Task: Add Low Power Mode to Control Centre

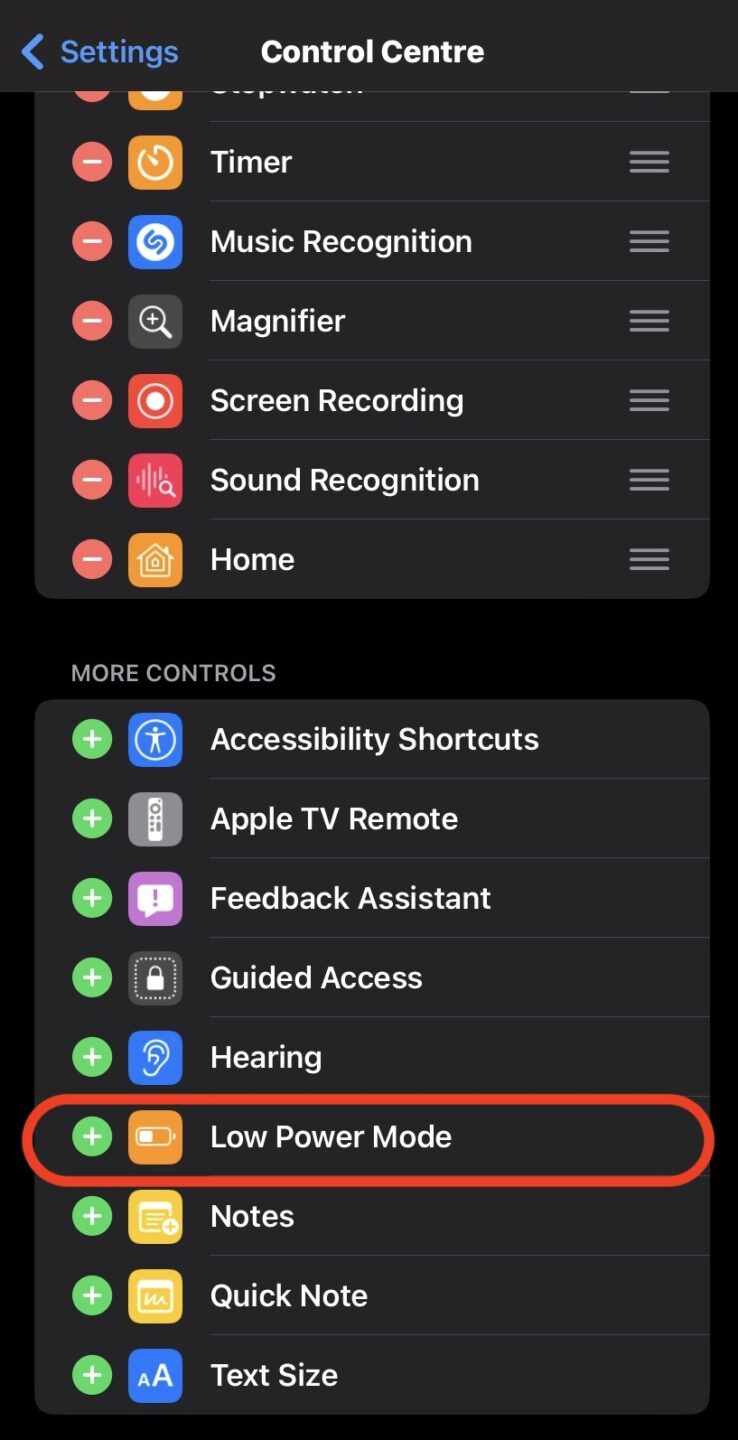Action: tap(91, 1136)
